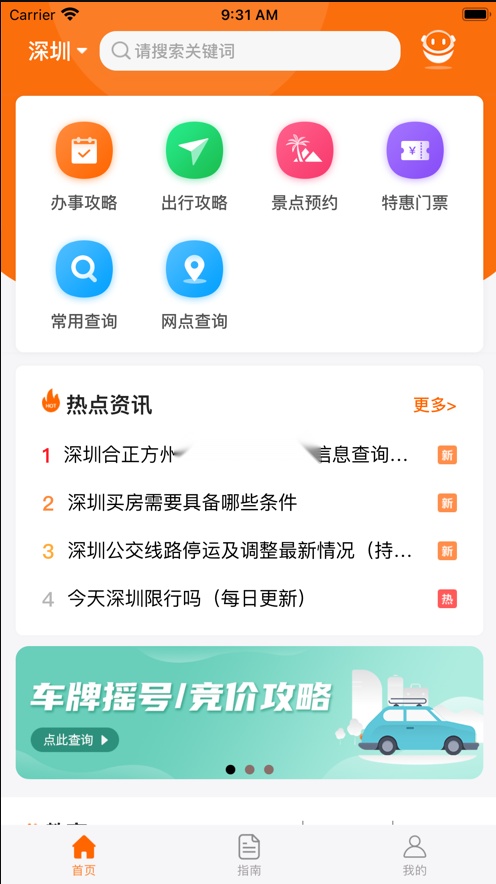This screenshot has height=884, width=496.
Task: View 更多 hot news
Action: pos(435,405)
